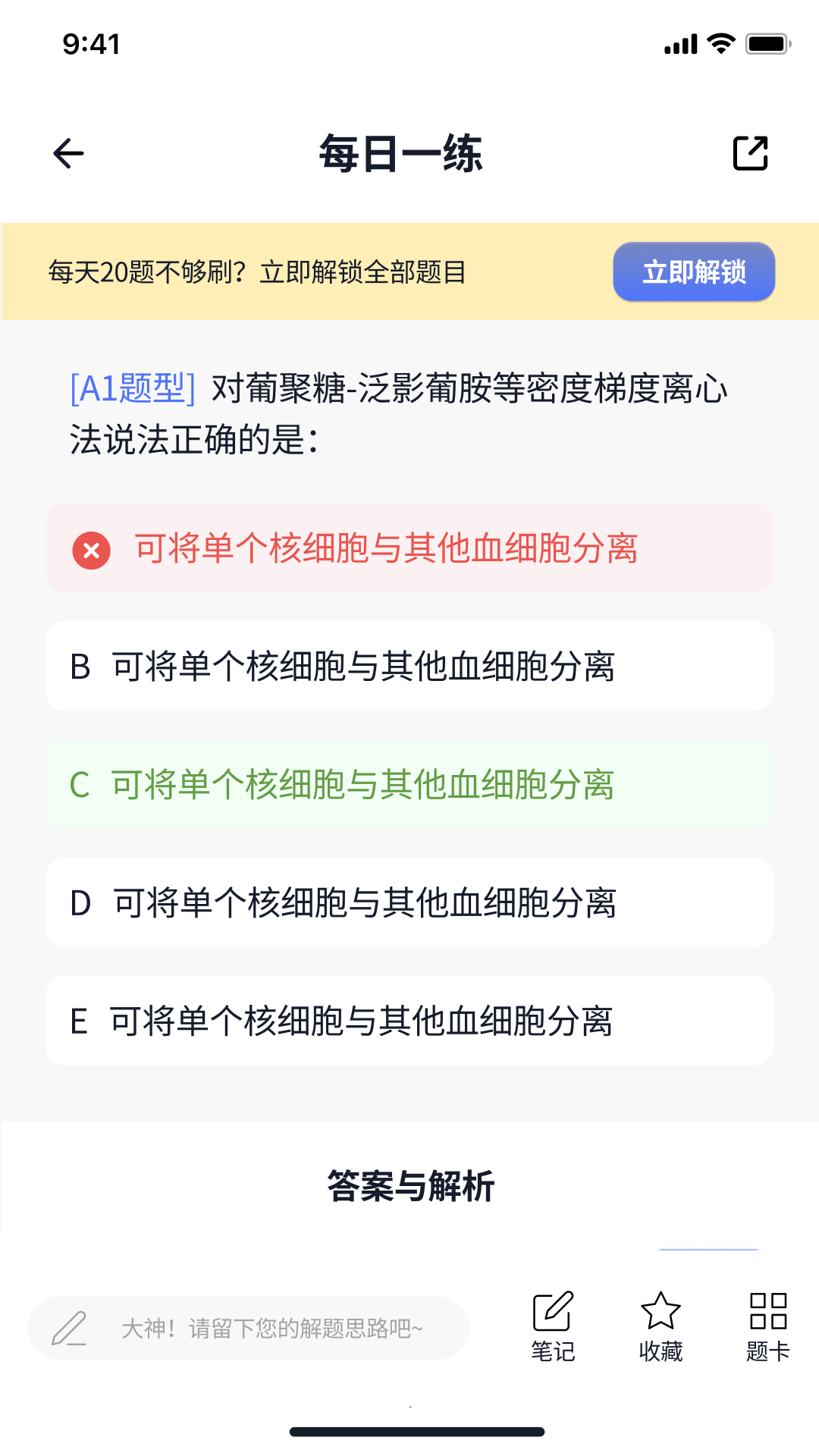Select answer option D
819x1456 pixels.
[x=409, y=902]
